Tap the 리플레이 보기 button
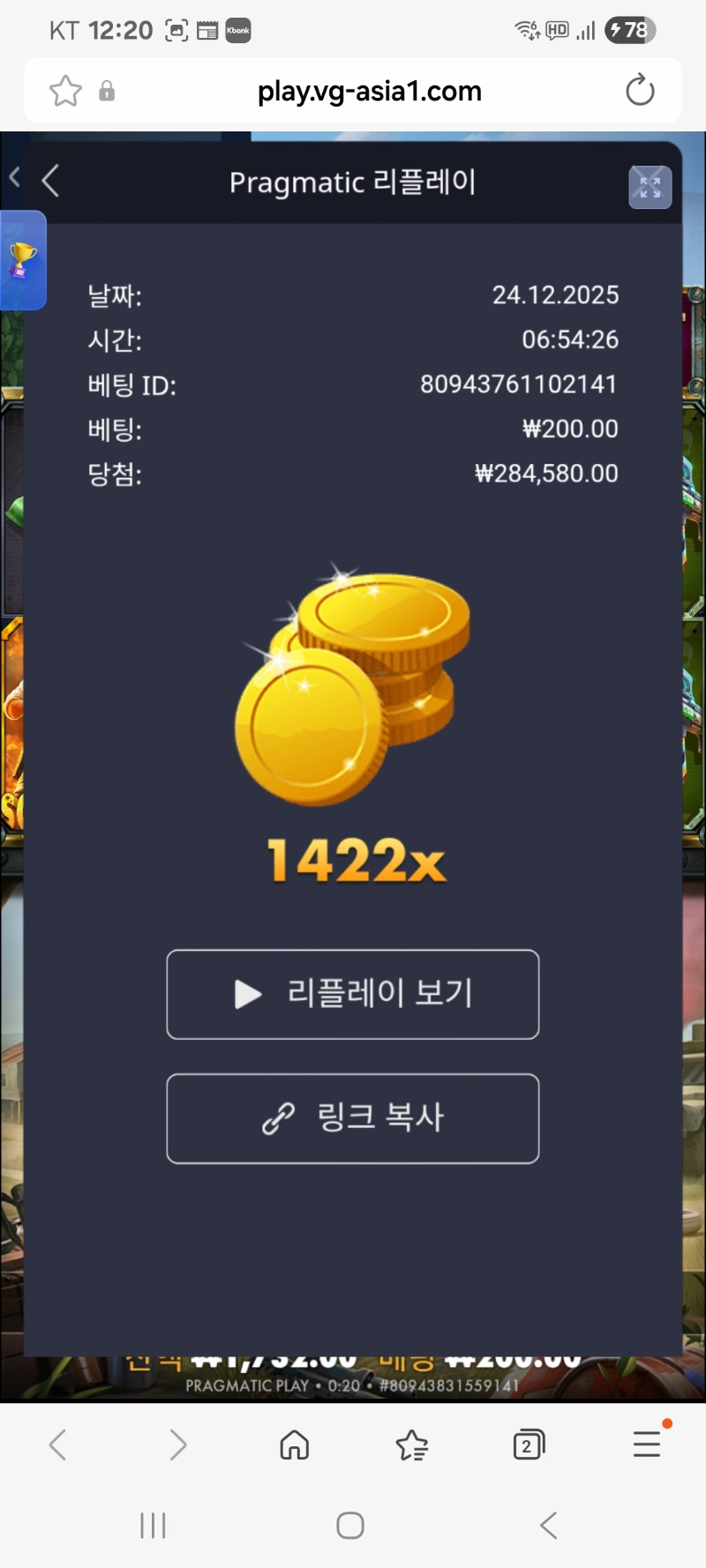The height and width of the screenshot is (1568, 706). pos(353,994)
